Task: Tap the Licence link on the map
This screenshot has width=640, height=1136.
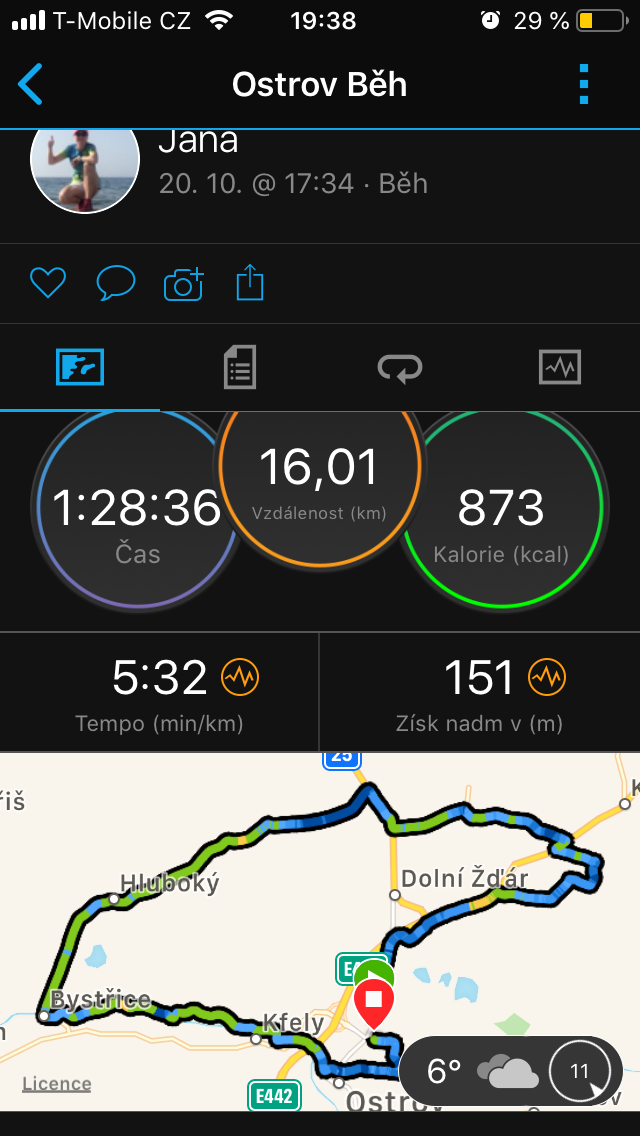Action: point(57,1084)
